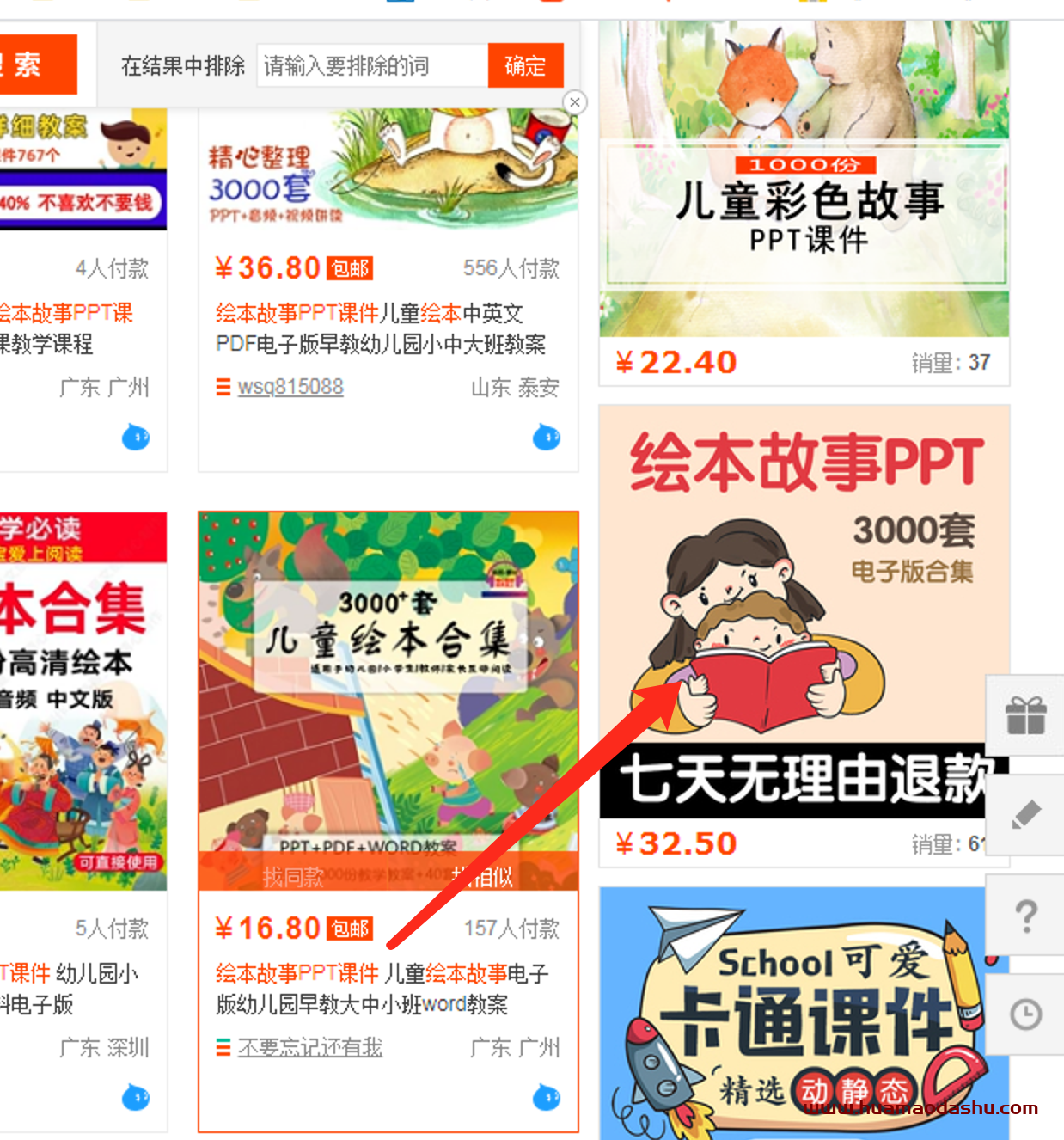Open the gift icon in sidebar
The image size is (1064, 1140).
(1025, 715)
